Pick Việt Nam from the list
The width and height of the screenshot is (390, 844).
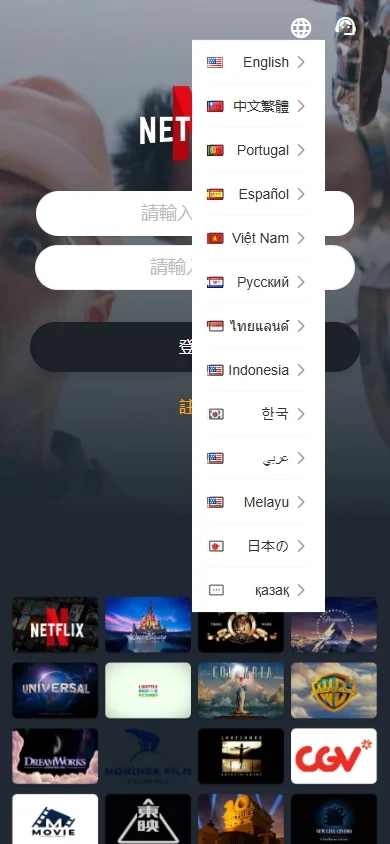(258, 238)
